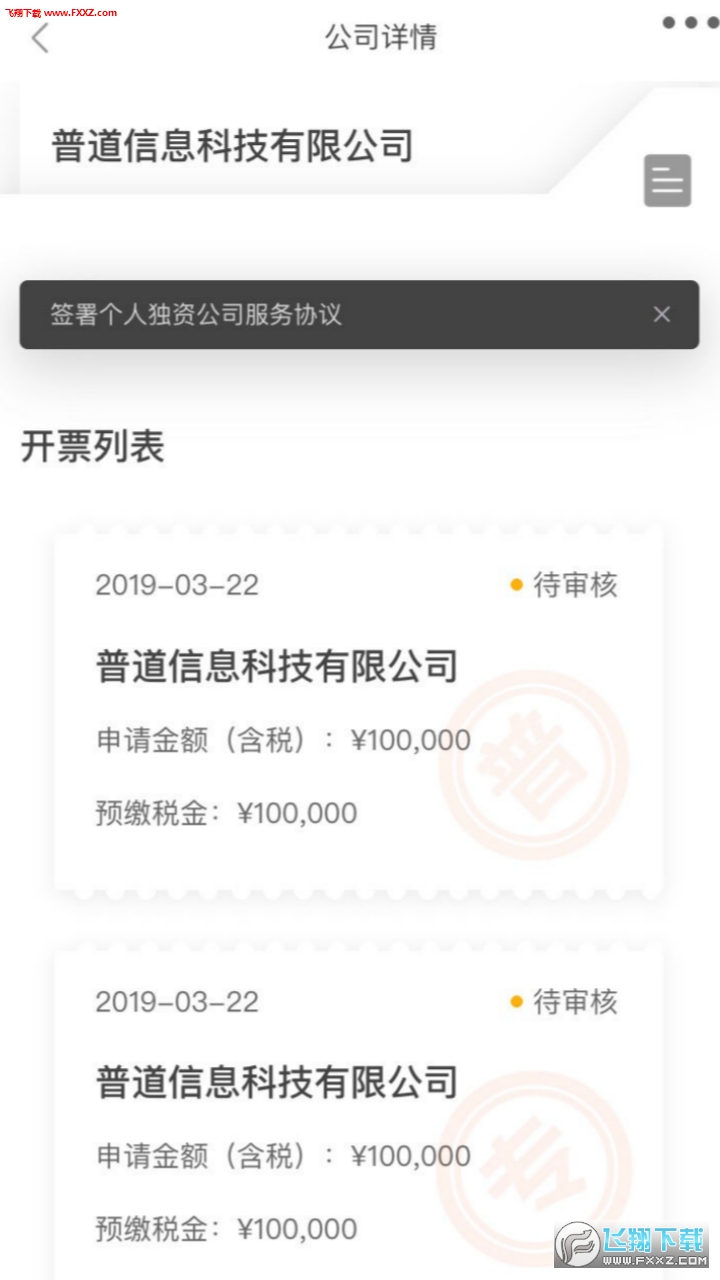Tap the orange status dot on the first invoice
The width and height of the screenshot is (720, 1280).
coord(514,585)
